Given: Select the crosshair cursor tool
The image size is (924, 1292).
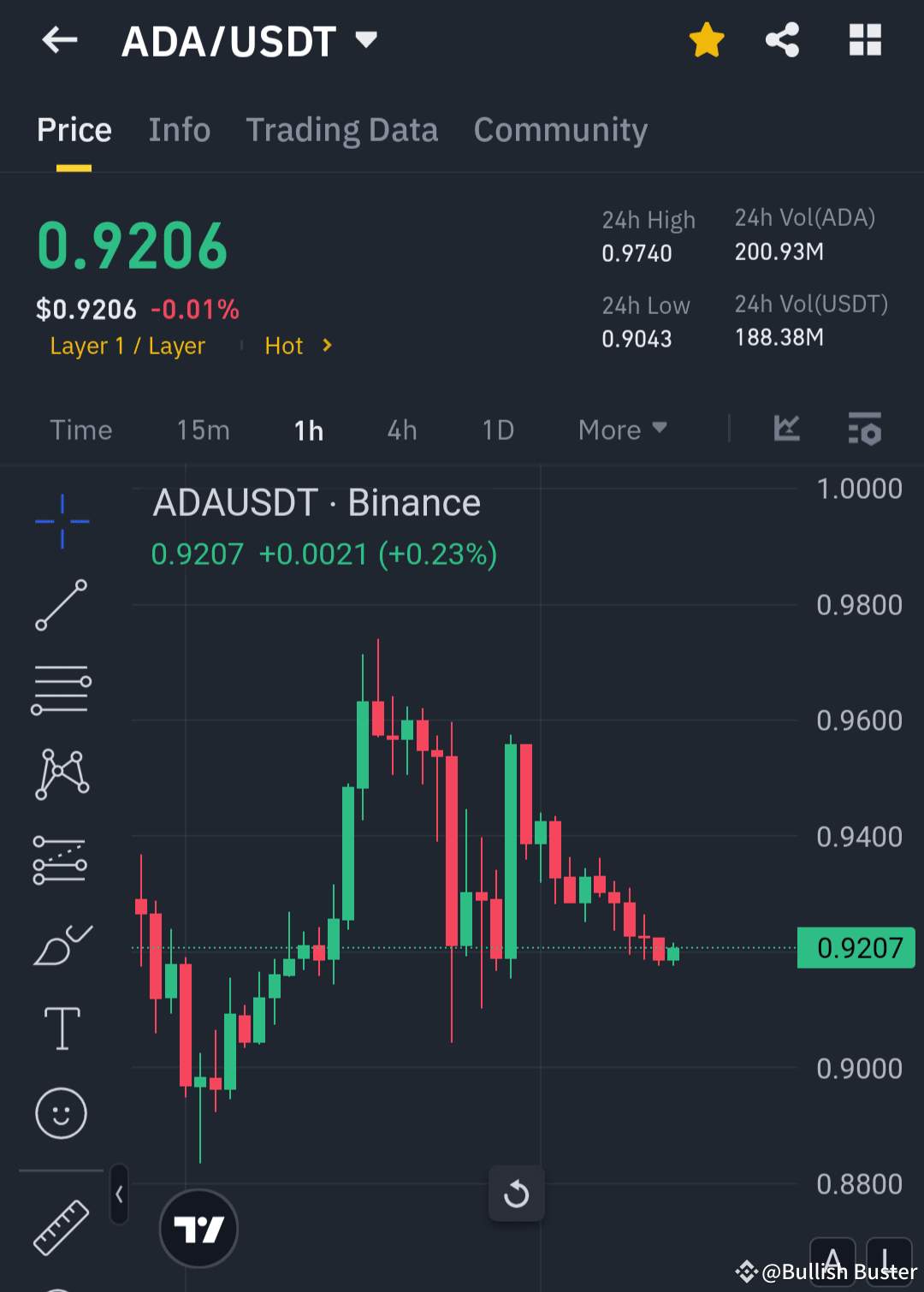Looking at the screenshot, I should point(61,520).
